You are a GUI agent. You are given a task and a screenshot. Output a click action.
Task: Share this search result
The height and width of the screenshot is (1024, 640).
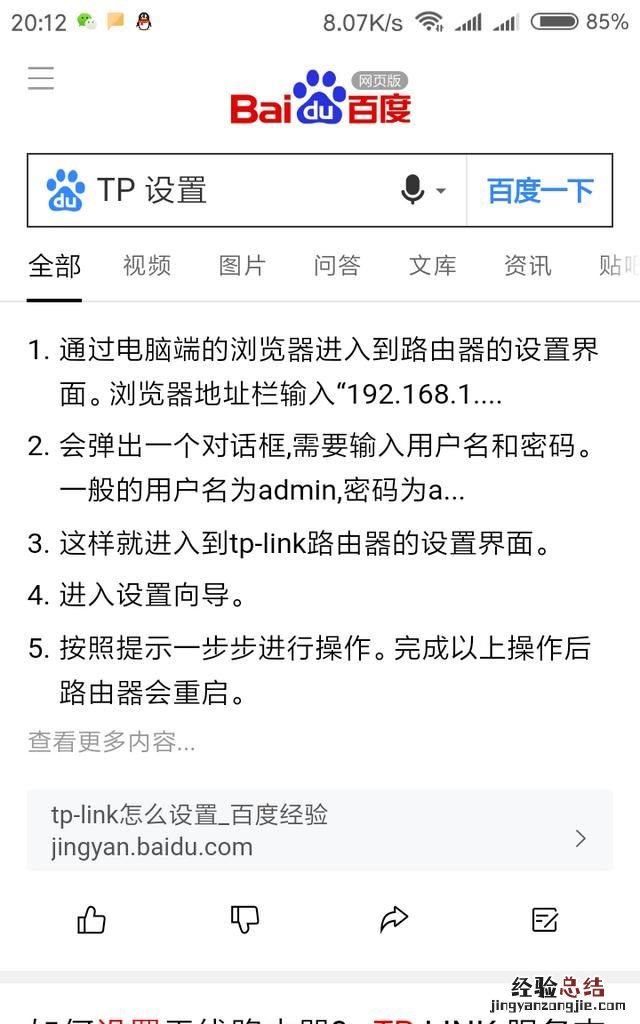click(x=395, y=919)
